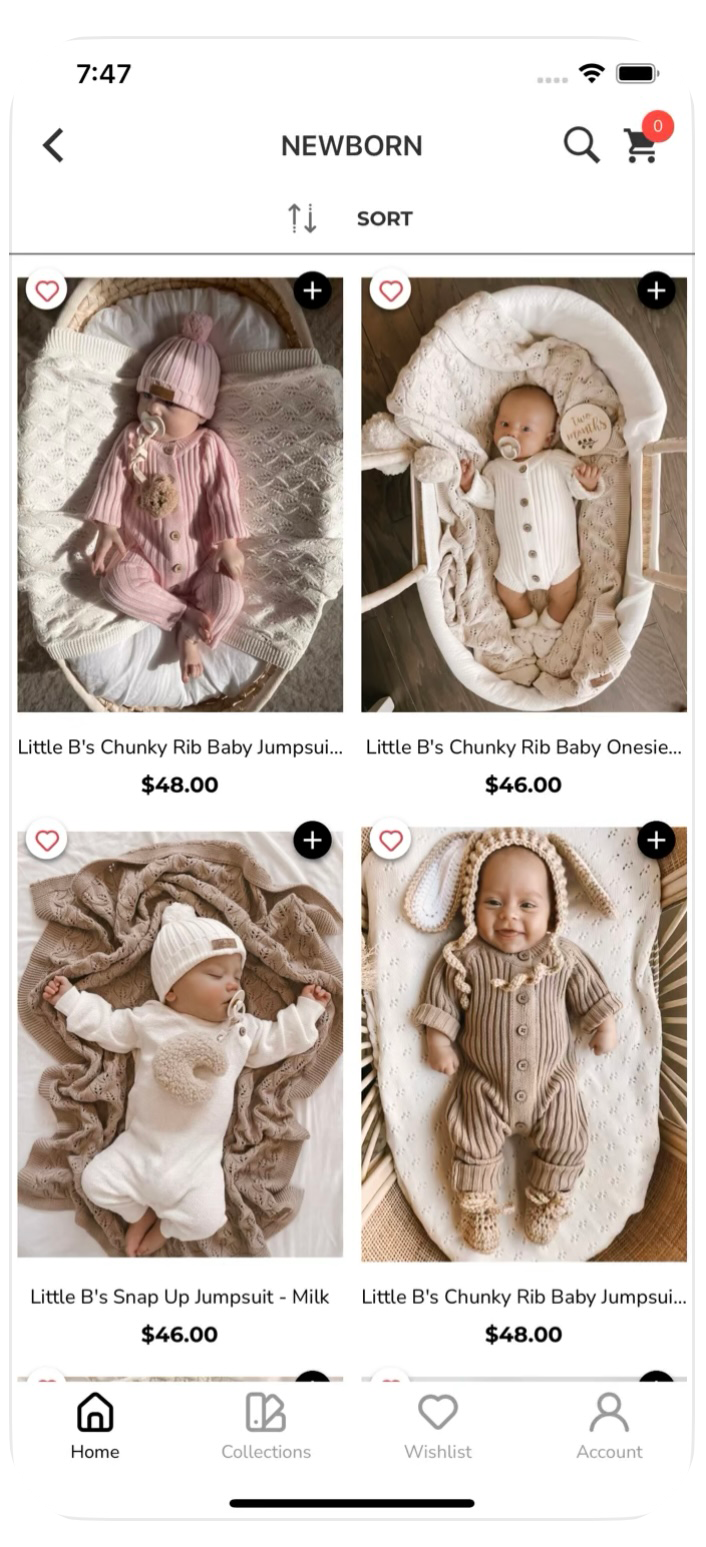Switch to the Collections tab
This screenshot has height=1547, width=706.
[x=266, y=1425]
